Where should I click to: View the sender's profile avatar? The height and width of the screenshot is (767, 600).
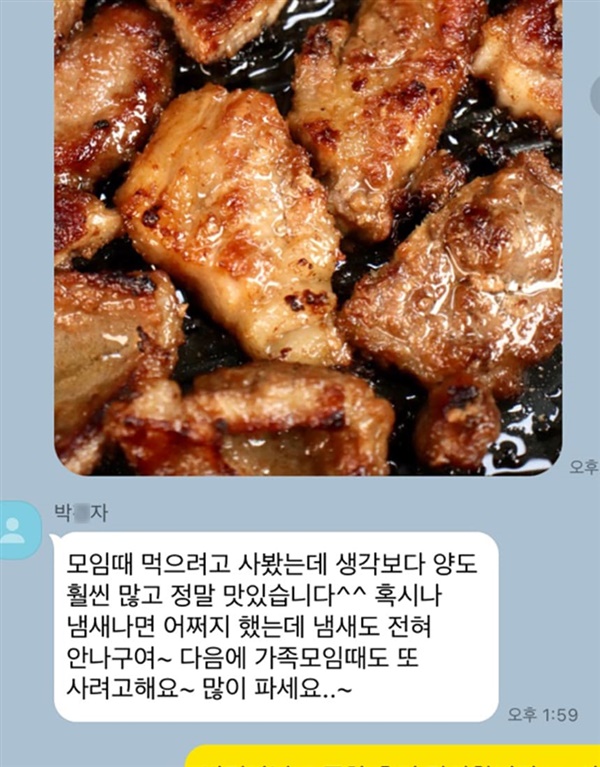coord(19,529)
